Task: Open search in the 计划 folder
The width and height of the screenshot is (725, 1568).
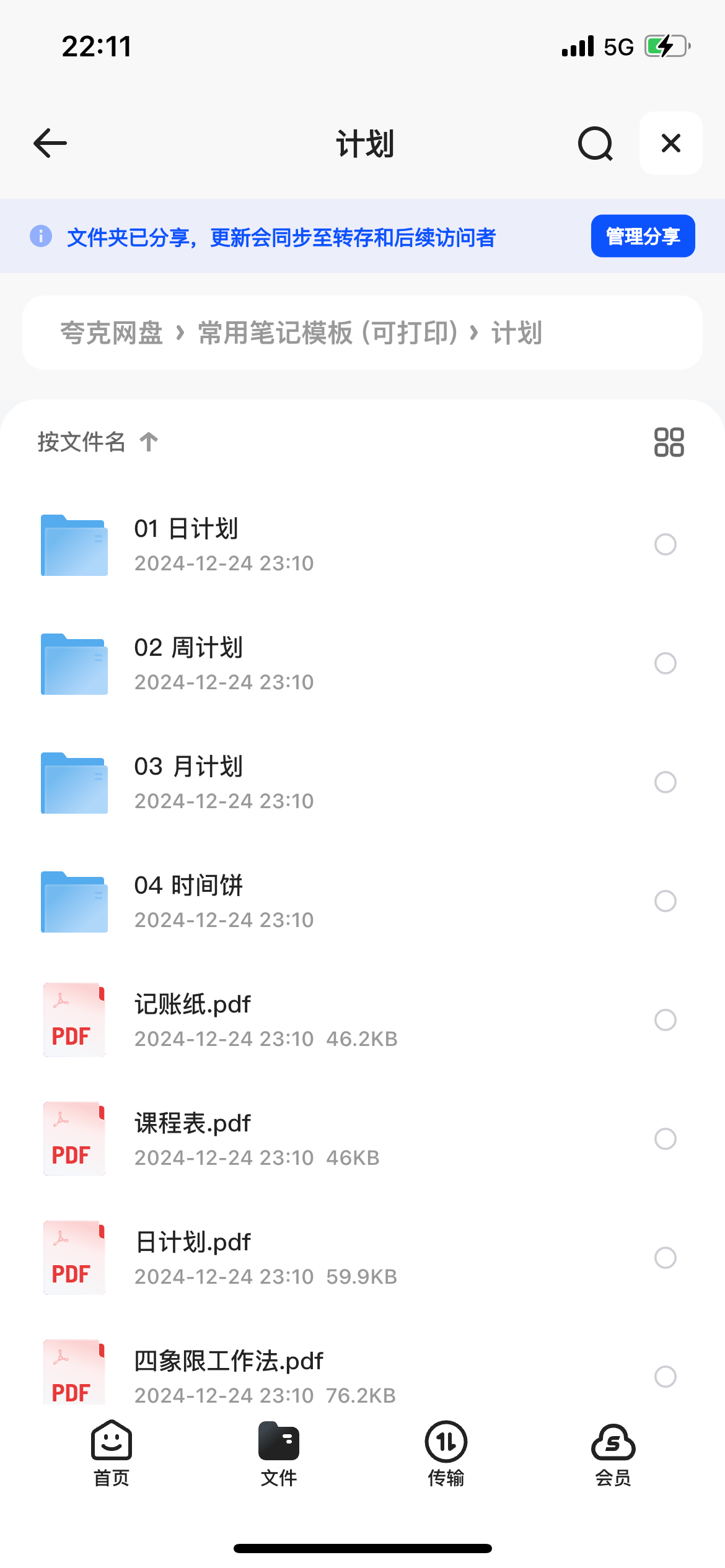Action: (595, 144)
